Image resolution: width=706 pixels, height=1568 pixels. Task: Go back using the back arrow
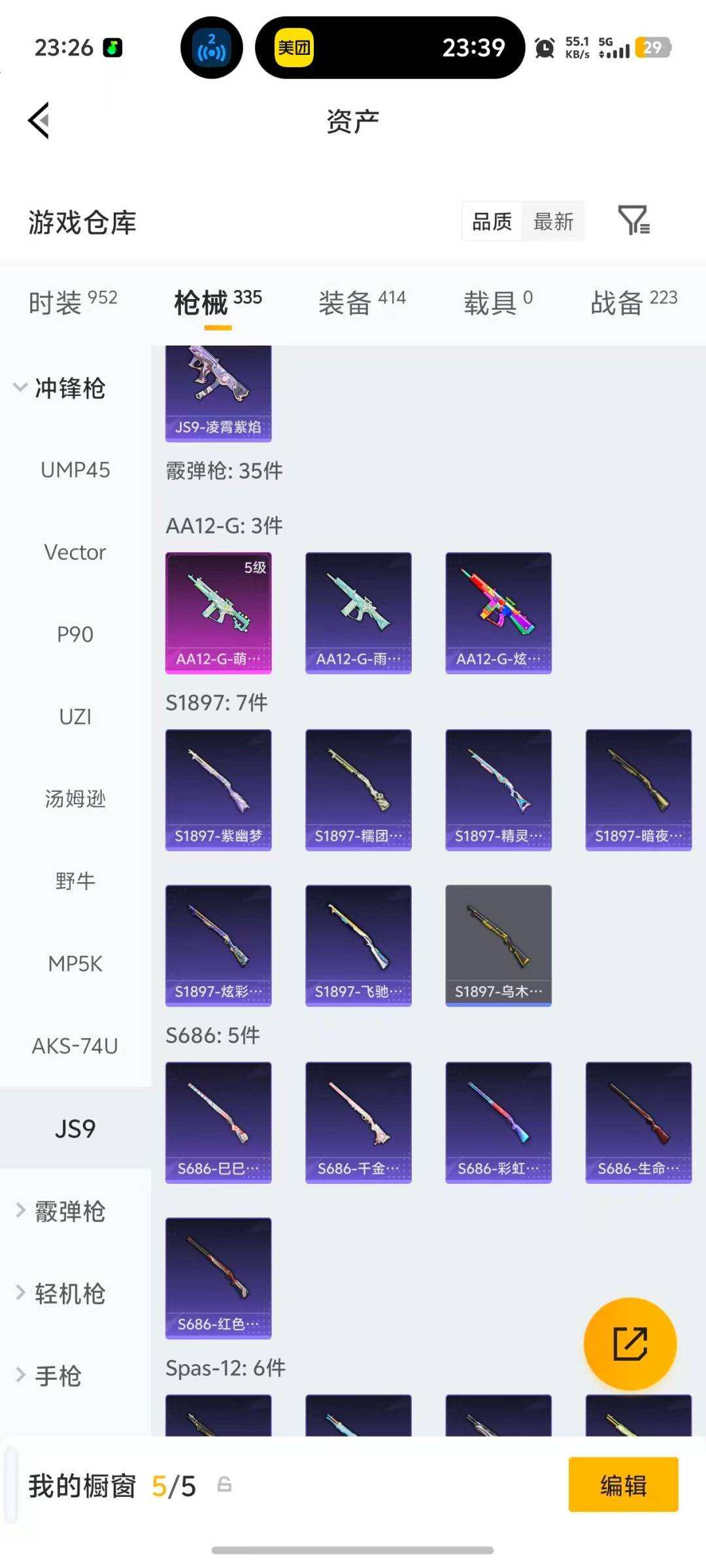pyautogui.click(x=39, y=121)
